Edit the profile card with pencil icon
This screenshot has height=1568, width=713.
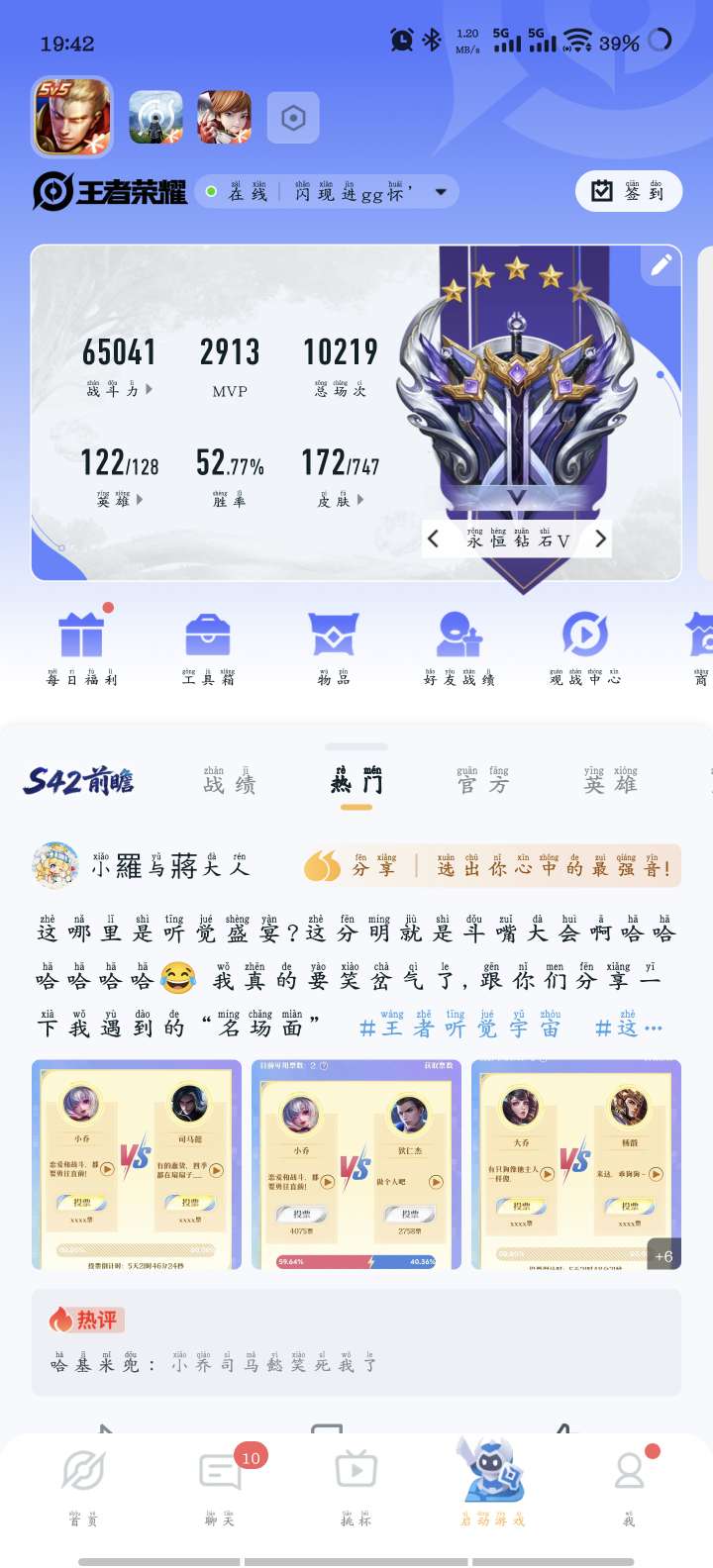(x=661, y=265)
